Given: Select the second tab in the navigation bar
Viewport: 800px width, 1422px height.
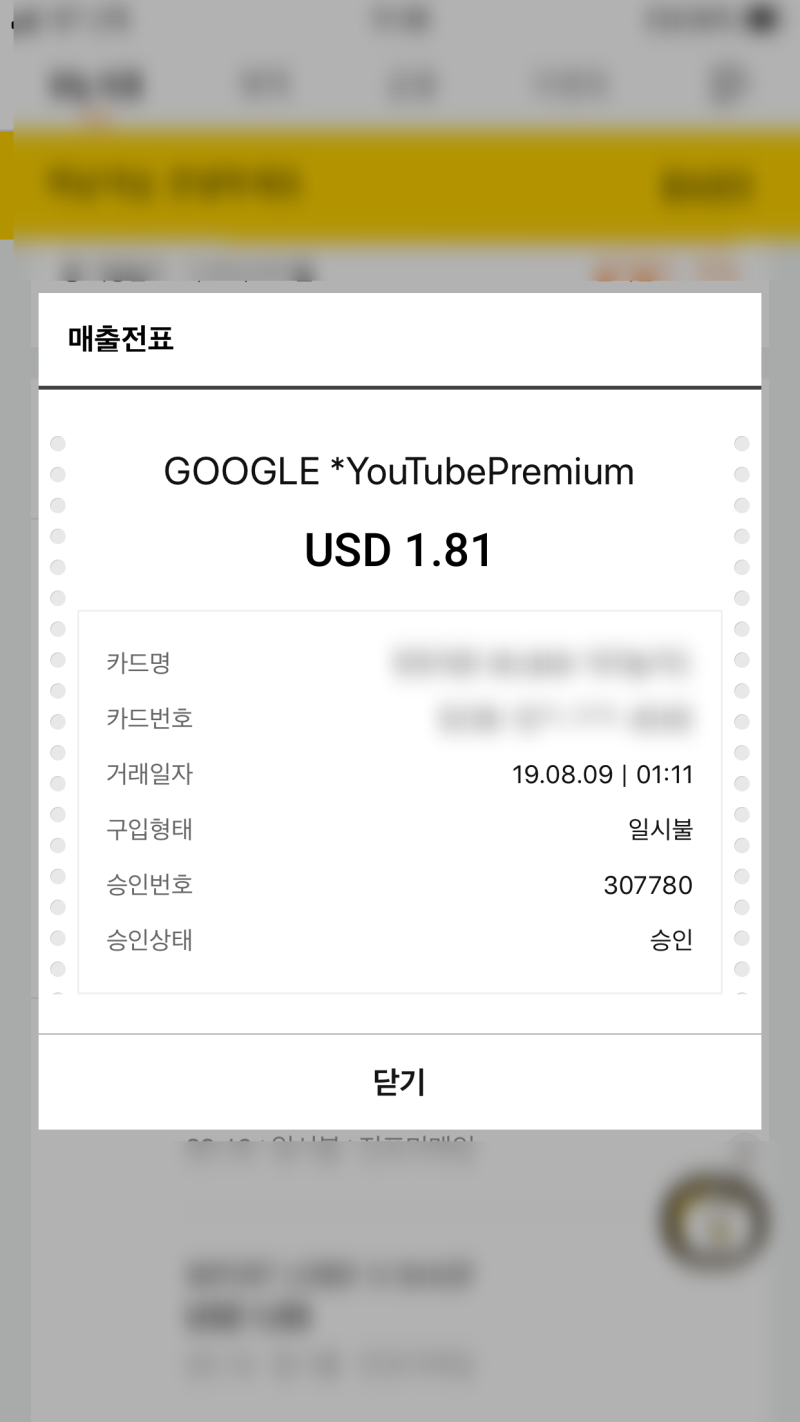Looking at the screenshot, I should [265, 84].
